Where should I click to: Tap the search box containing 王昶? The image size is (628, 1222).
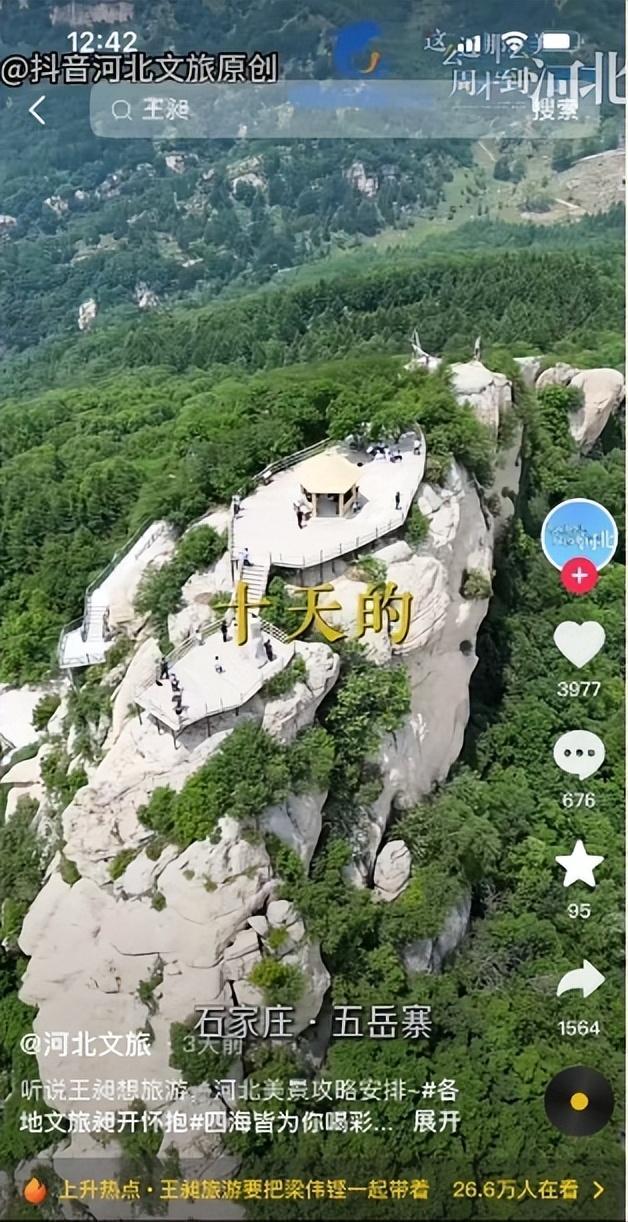pos(300,110)
